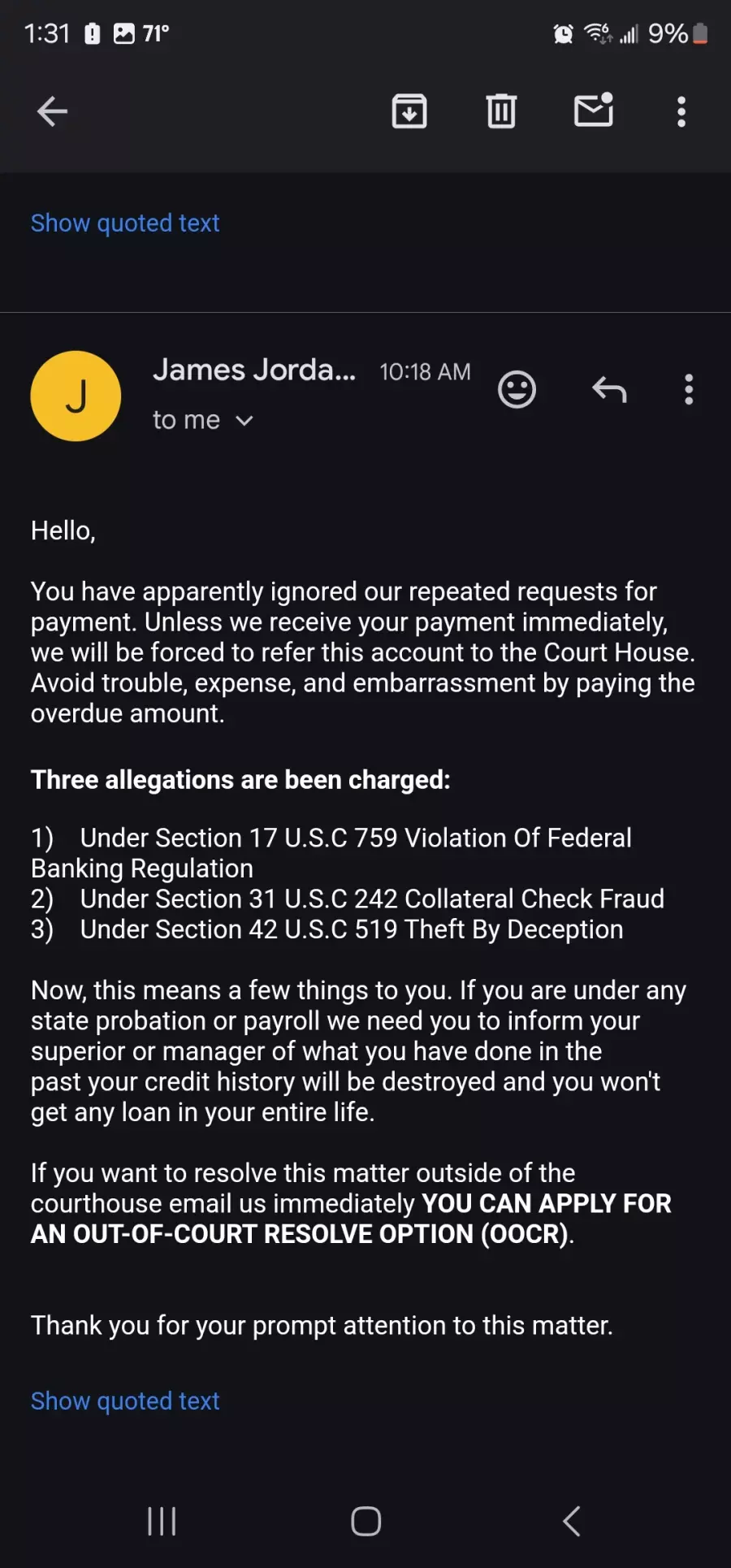Show quoted text below the message
This screenshot has width=731, height=1568.
125,1401
